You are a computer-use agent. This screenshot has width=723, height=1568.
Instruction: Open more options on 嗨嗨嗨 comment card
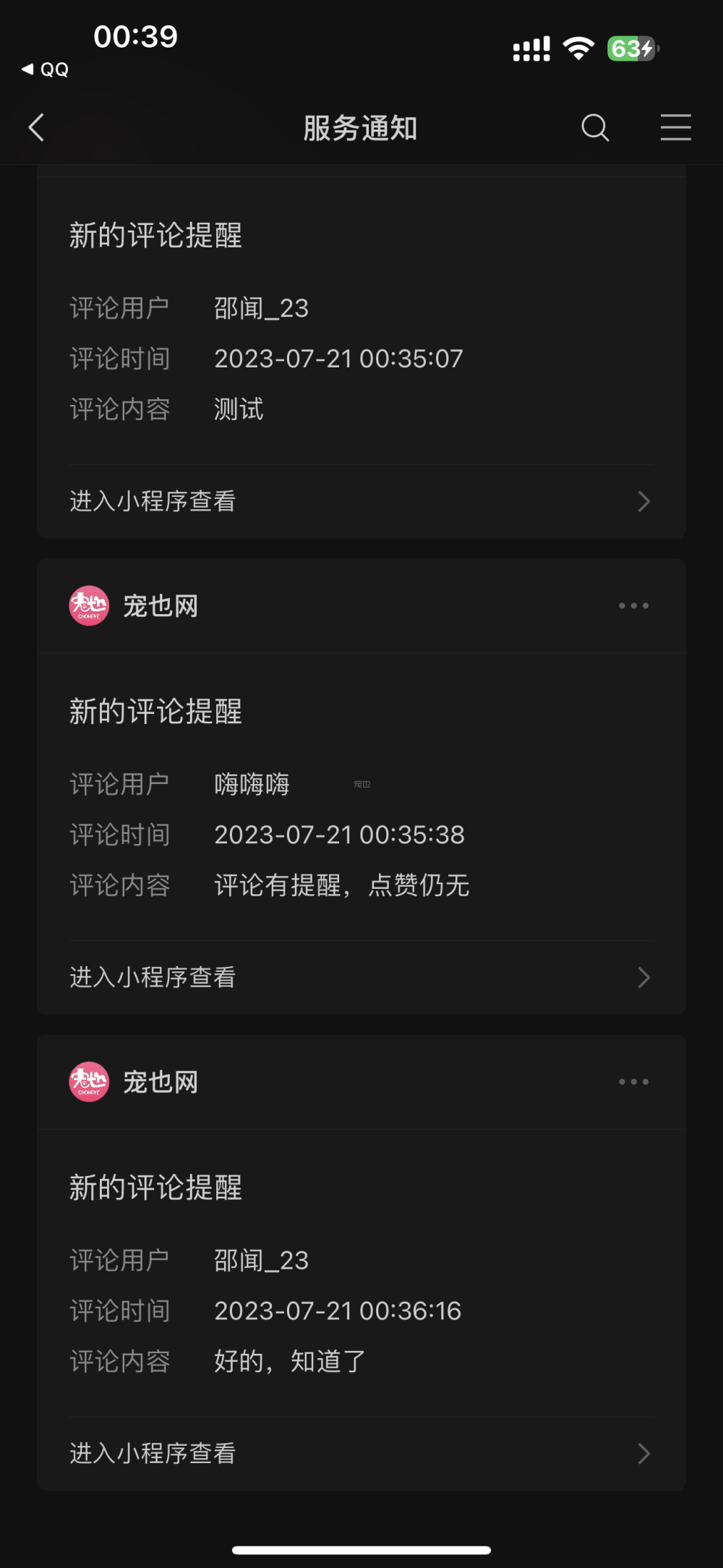click(x=633, y=605)
